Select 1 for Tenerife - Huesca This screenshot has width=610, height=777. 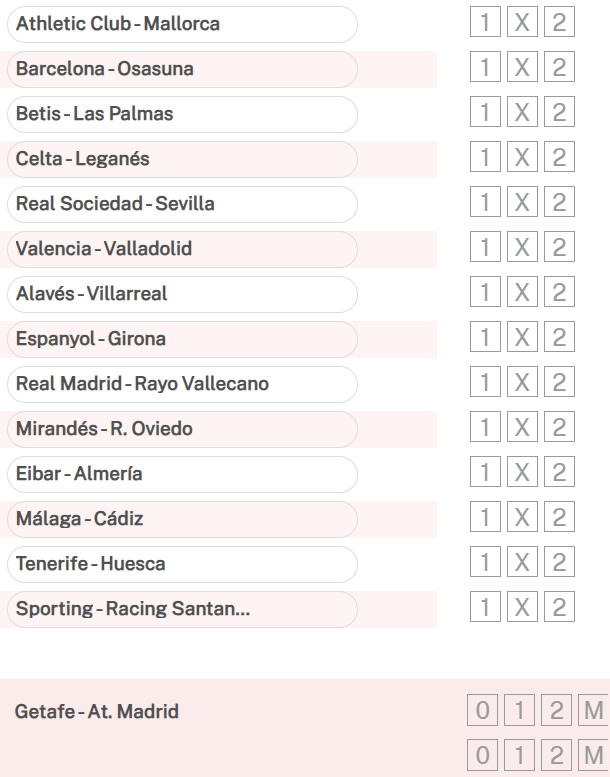pos(486,564)
